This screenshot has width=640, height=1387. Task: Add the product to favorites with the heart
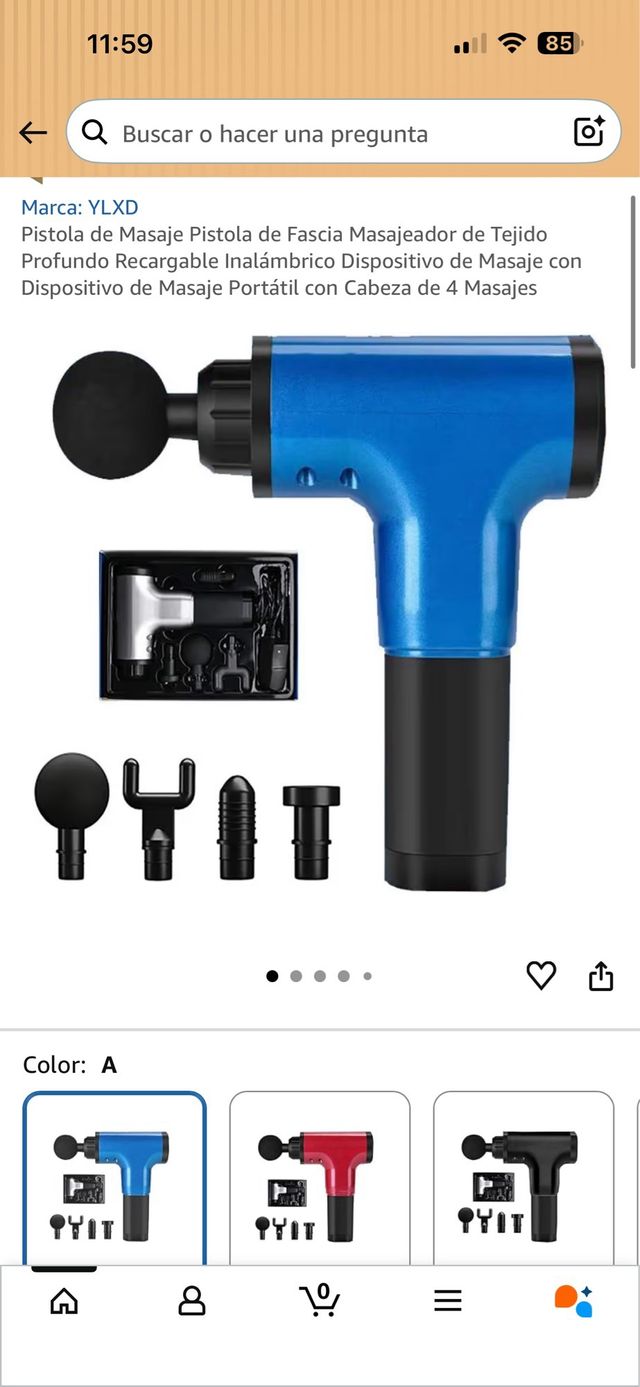(541, 975)
